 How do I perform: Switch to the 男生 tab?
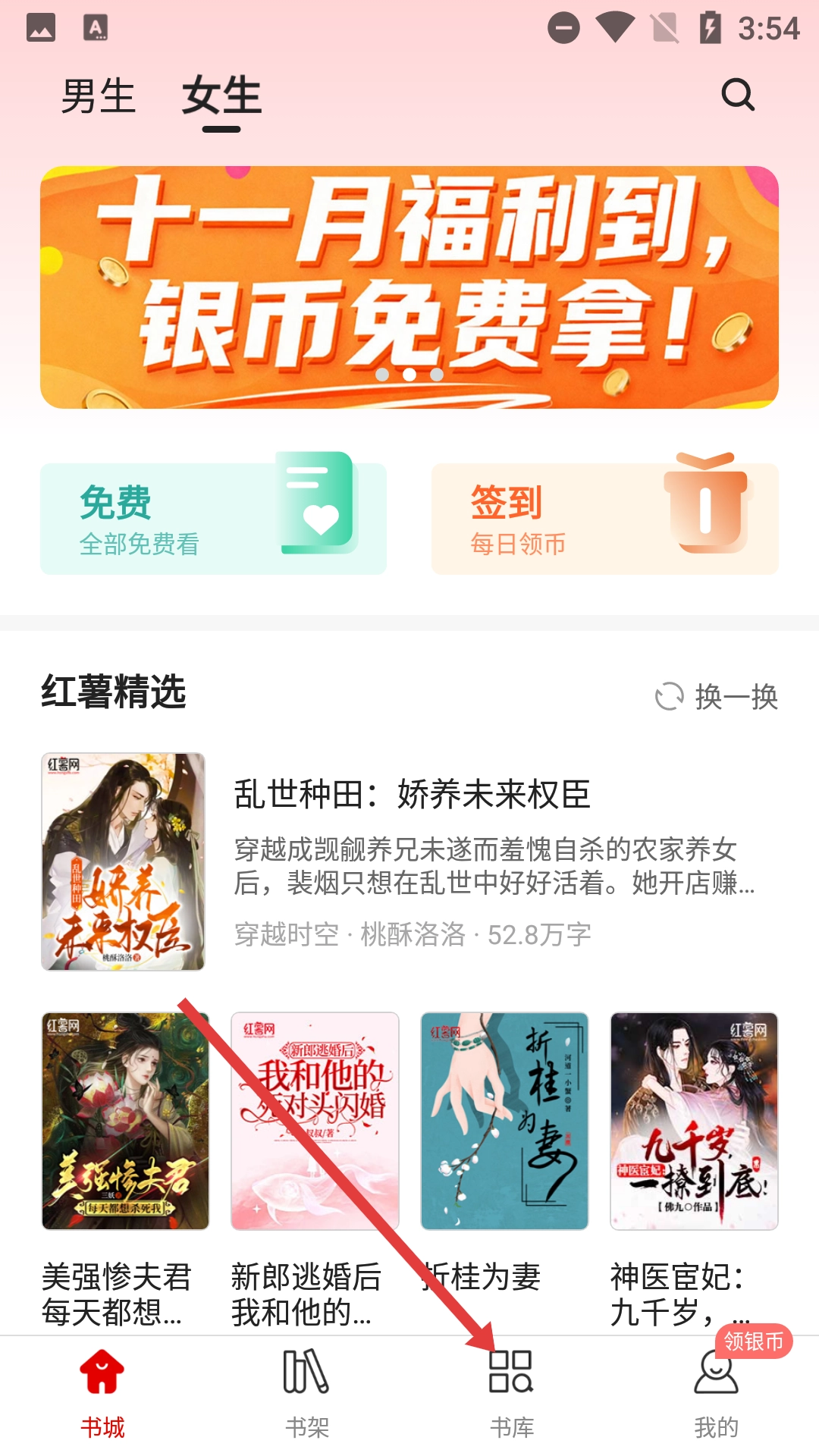pyautogui.click(x=99, y=97)
